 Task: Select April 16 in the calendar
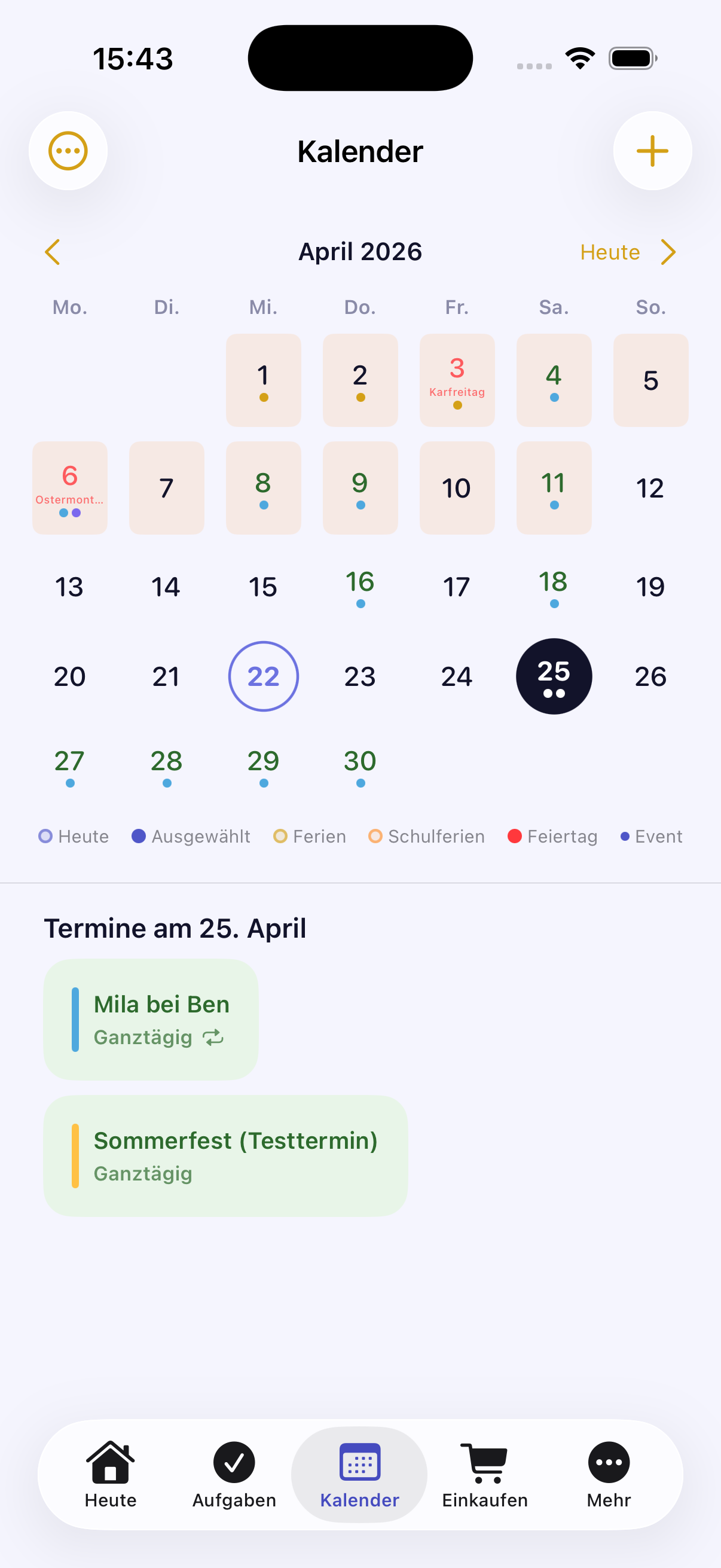[359, 587]
